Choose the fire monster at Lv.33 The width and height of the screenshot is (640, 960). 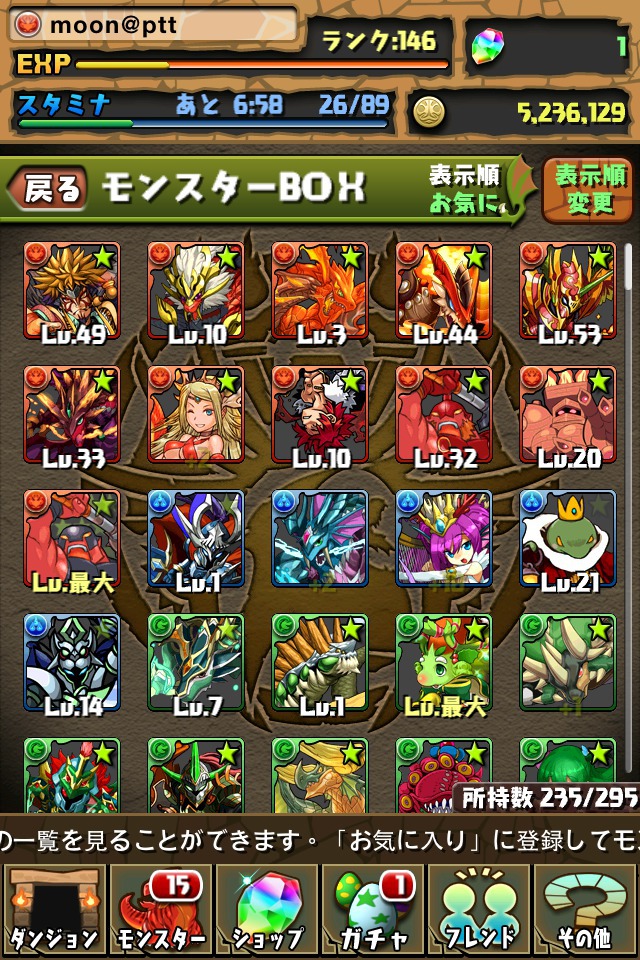pos(72,415)
